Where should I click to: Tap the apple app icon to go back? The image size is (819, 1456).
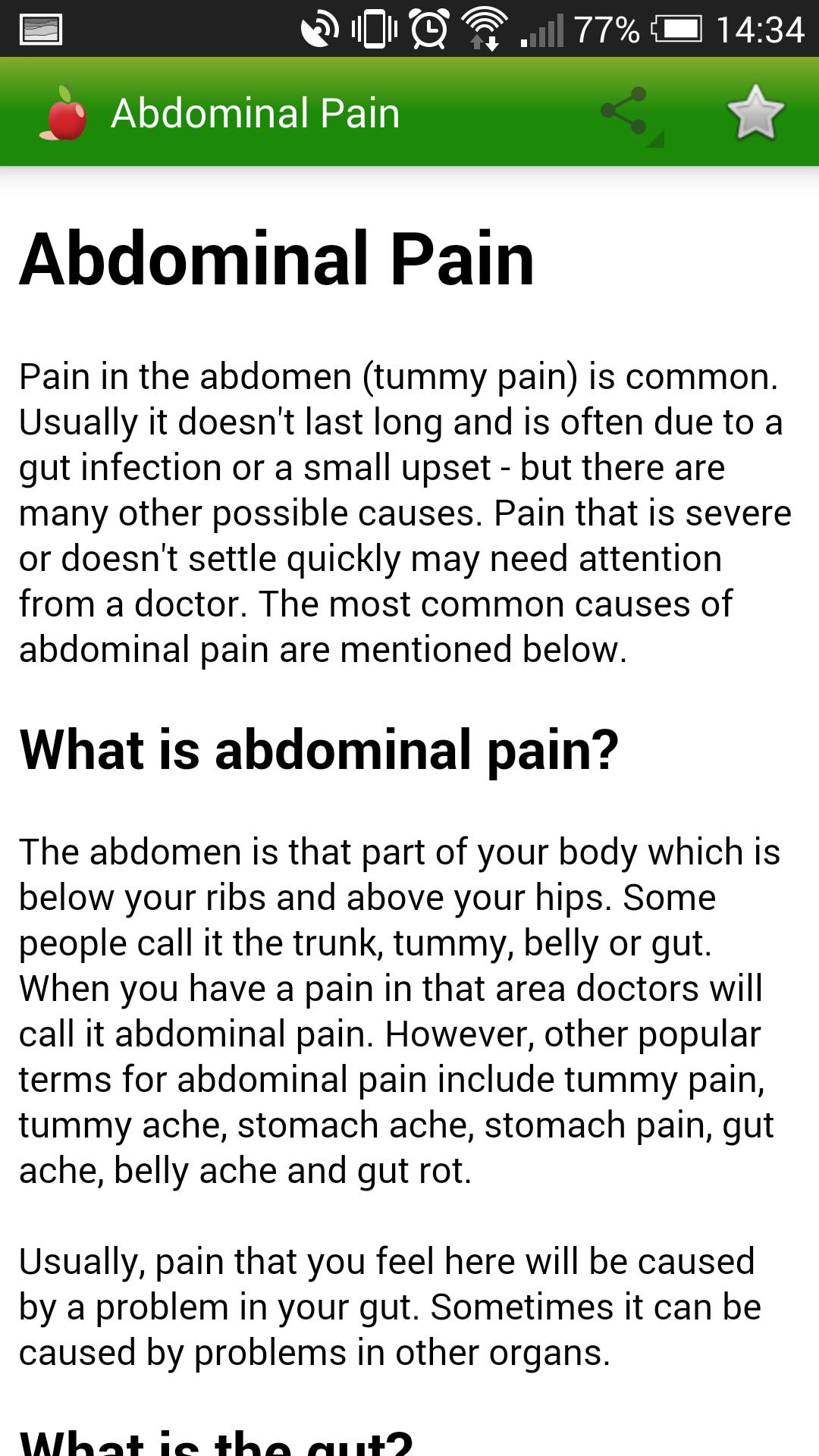(x=64, y=113)
